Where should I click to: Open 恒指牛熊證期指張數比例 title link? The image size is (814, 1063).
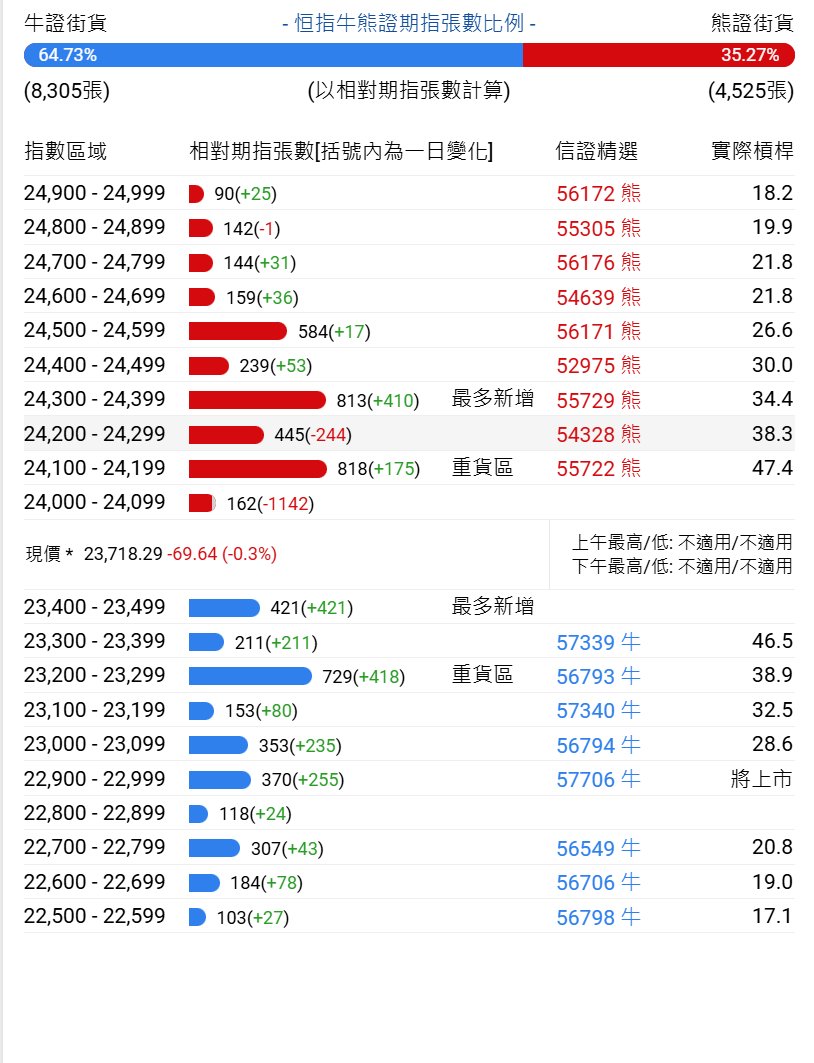coord(409,23)
